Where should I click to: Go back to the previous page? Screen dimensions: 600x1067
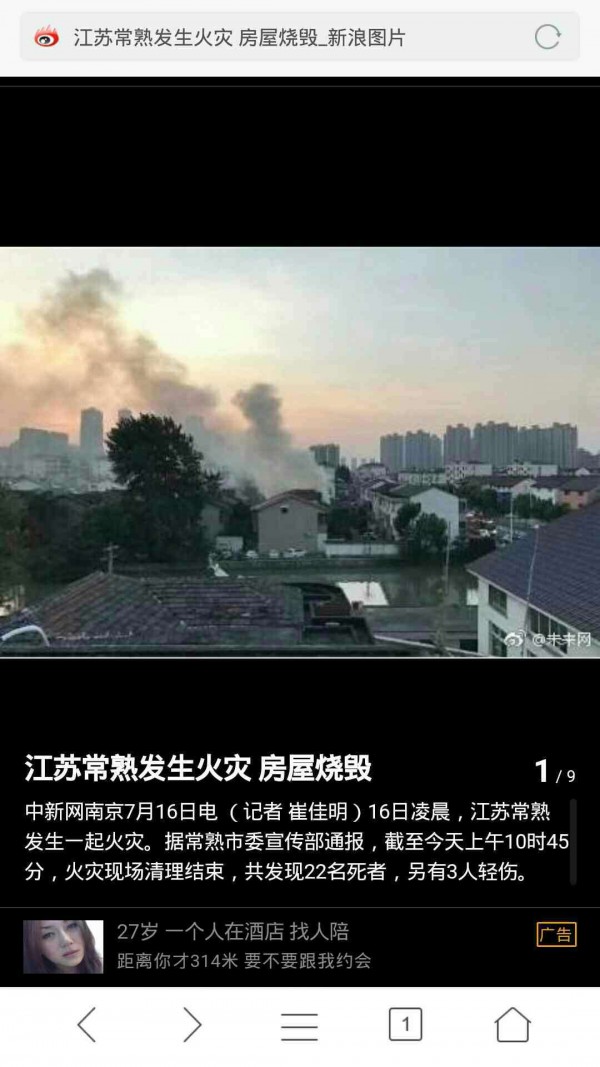[87, 1025]
